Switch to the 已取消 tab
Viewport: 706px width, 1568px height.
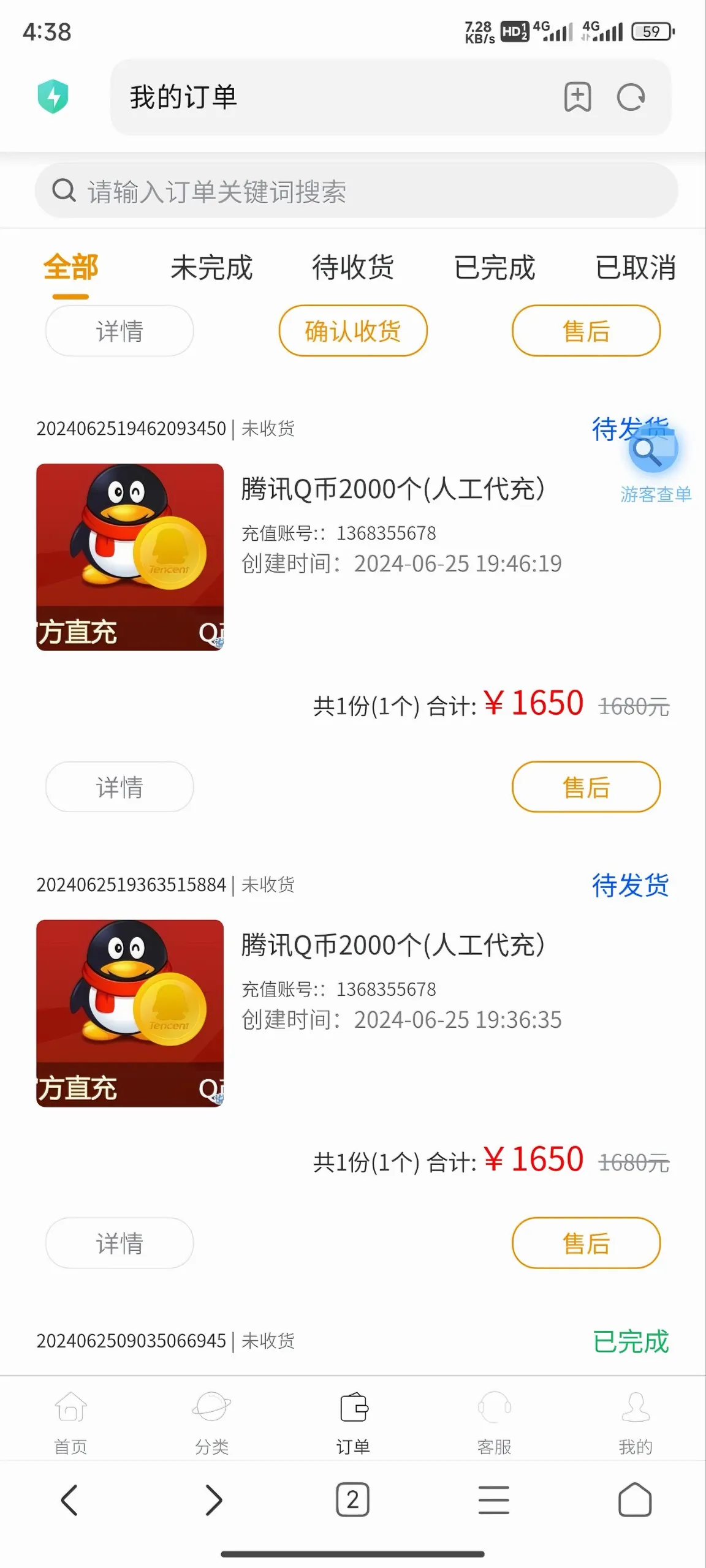pyautogui.click(x=636, y=268)
